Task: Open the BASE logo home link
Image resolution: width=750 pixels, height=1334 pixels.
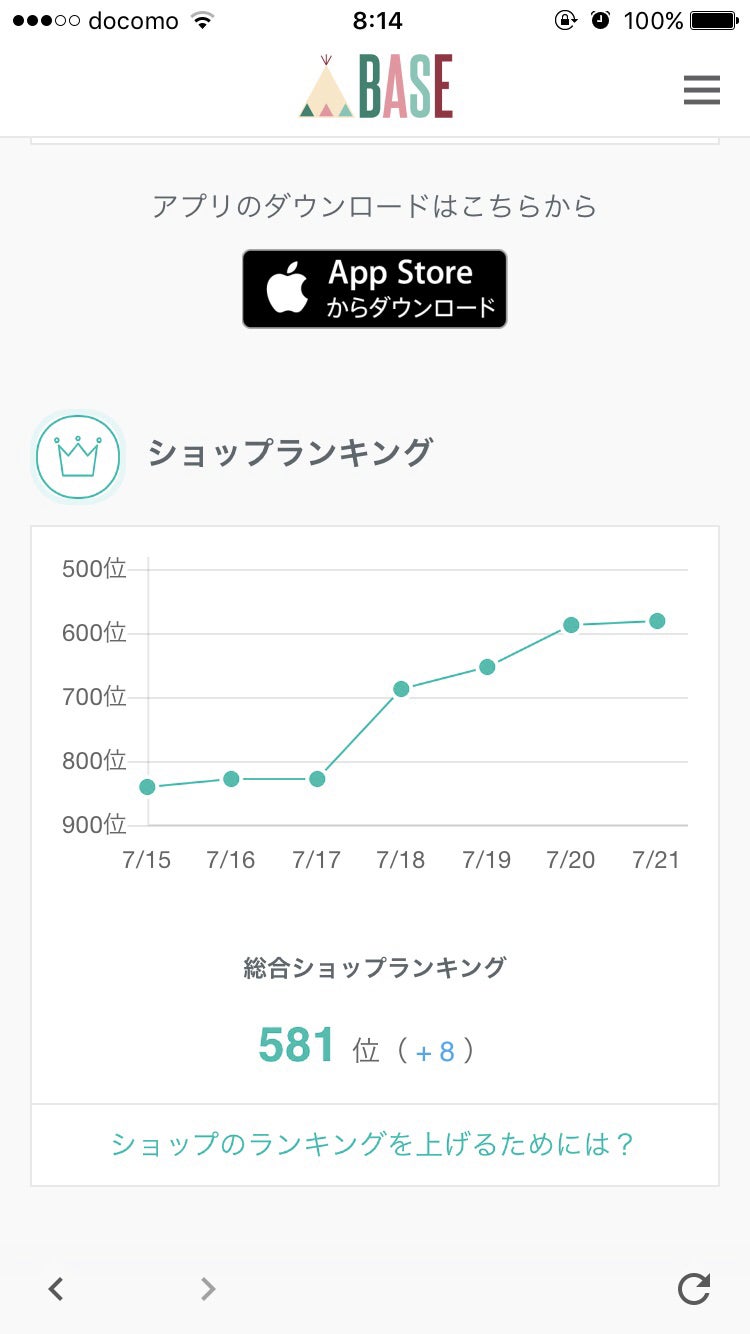Action: tap(376, 88)
